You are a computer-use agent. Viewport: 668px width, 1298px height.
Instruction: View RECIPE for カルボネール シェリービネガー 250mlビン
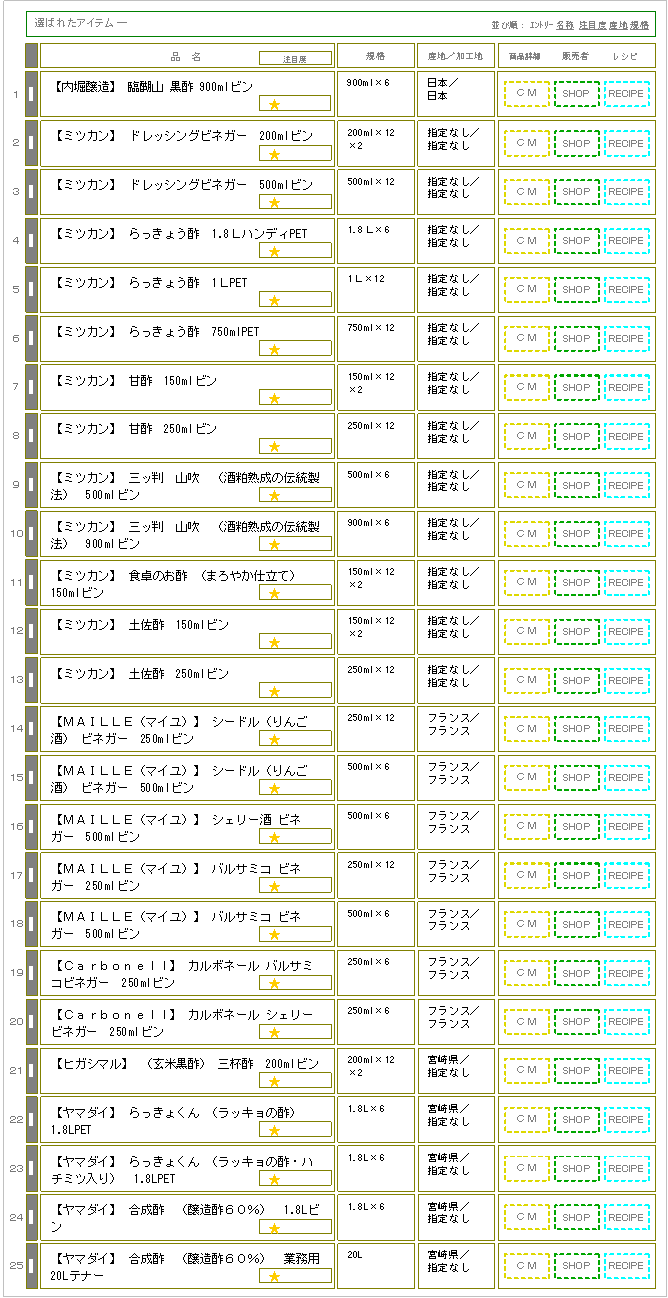coord(626,1022)
